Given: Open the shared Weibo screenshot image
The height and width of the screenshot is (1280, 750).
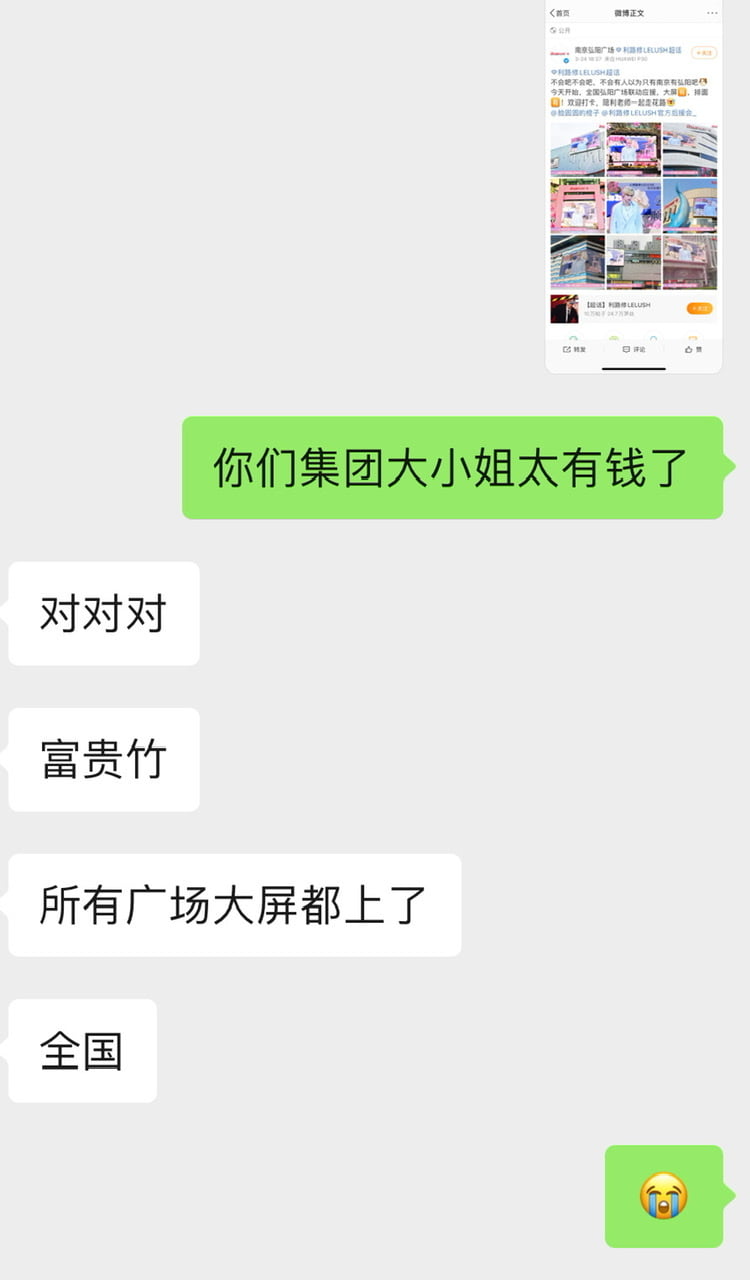Looking at the screenshot, I should click(633, 187).
